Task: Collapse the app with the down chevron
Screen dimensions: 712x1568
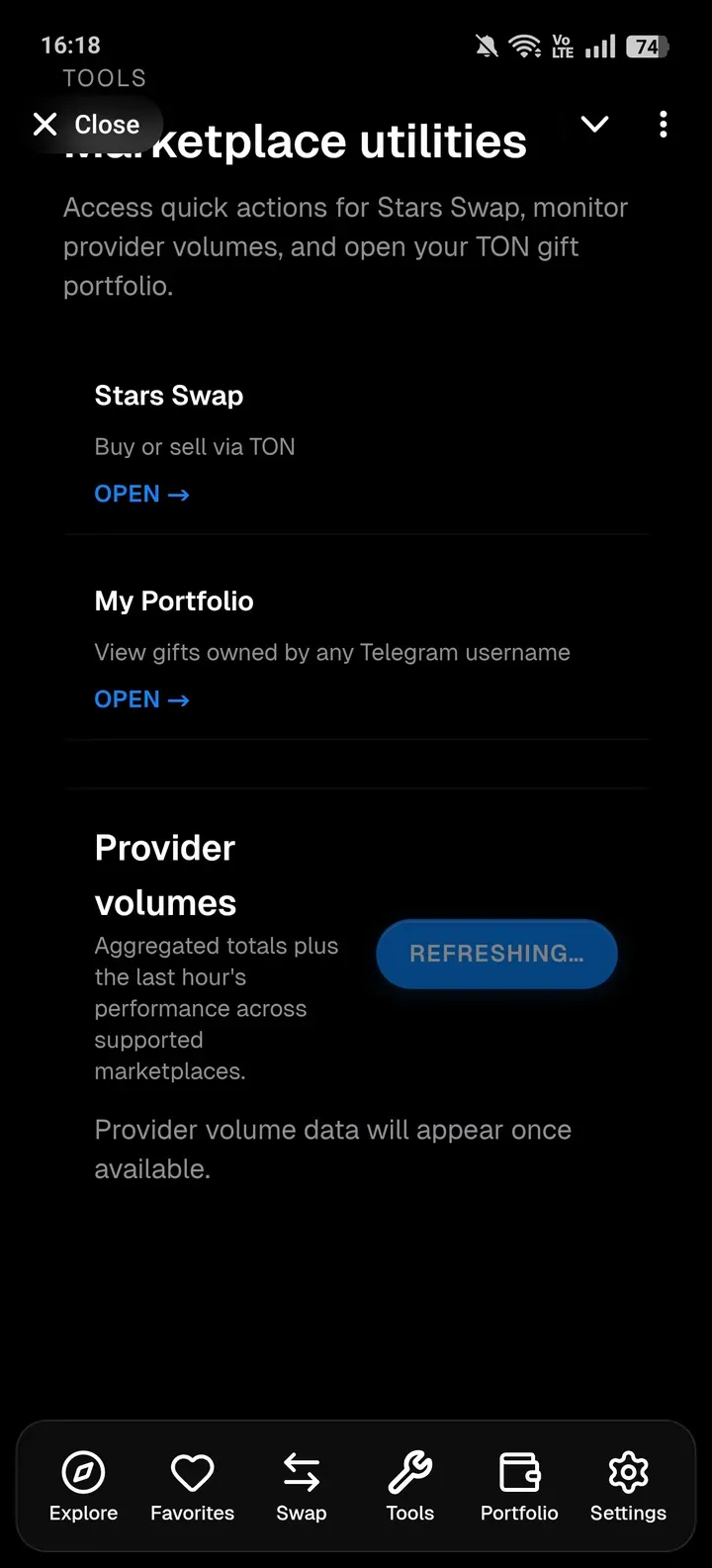Action: (x=594, y=124)
